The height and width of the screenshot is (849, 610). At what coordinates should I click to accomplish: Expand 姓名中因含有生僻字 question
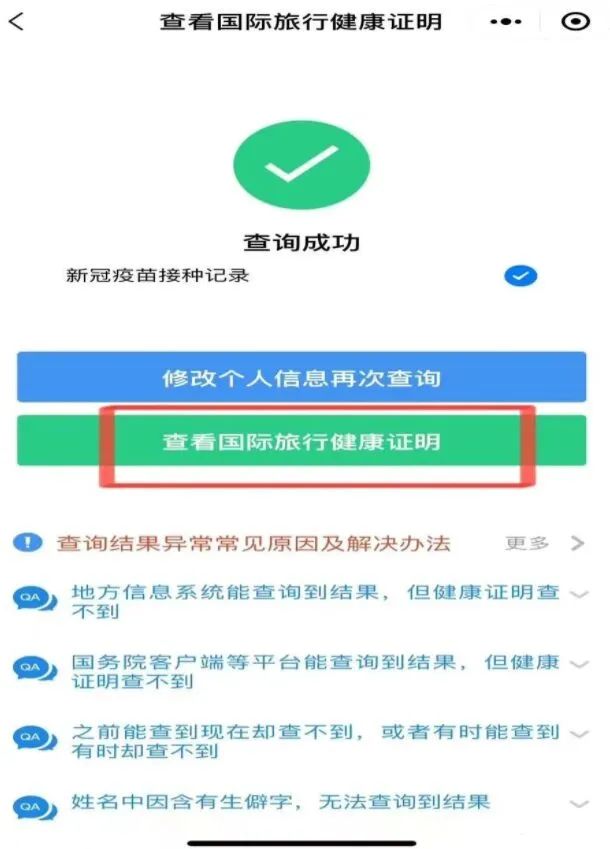coord(578,803)
